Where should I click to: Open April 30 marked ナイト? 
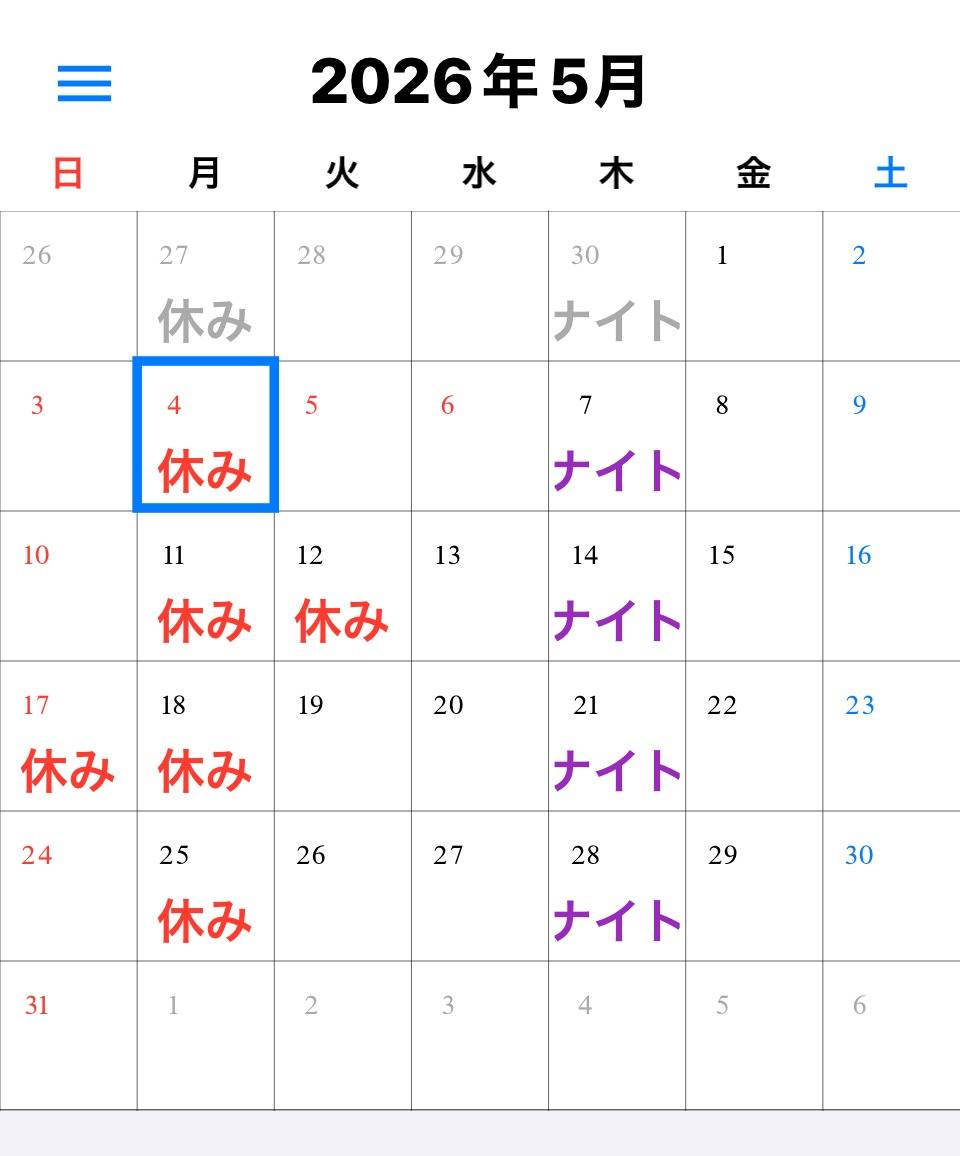[617, 287]
